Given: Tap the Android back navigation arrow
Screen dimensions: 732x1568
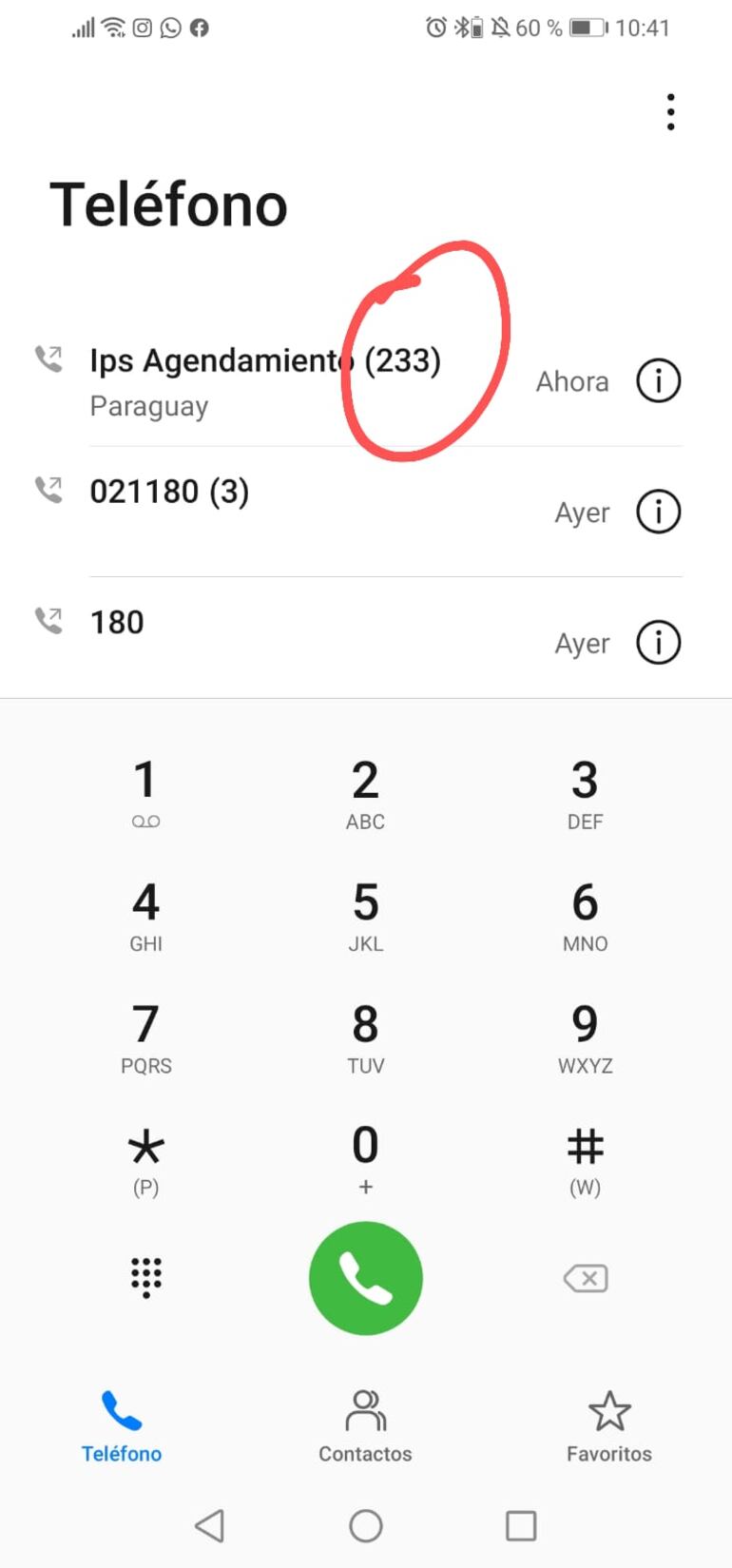Looking at the screenshot, I should click(211, 1527).
